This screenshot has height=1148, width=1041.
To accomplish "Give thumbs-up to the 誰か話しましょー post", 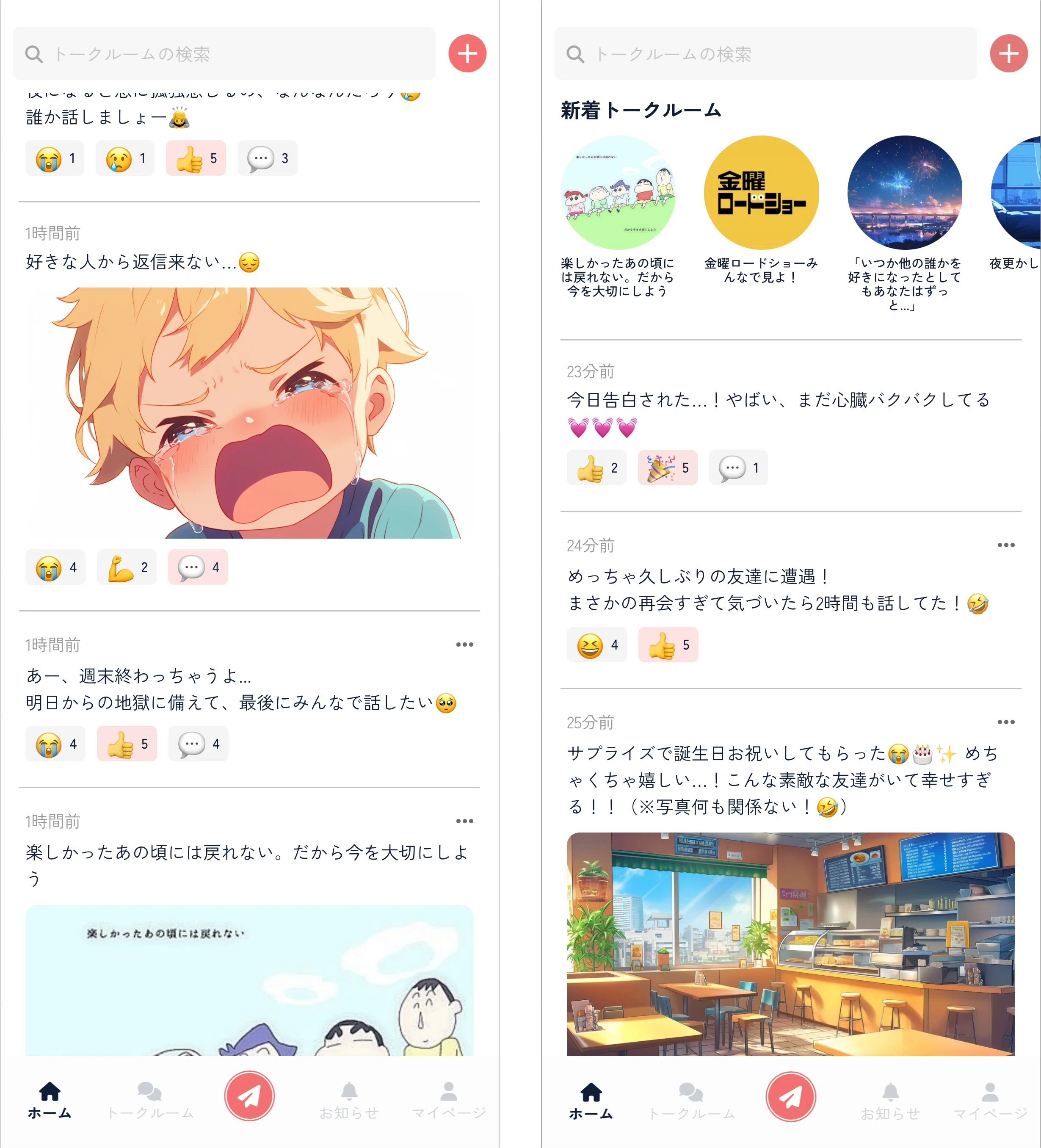I will click(x=196, y=158).
